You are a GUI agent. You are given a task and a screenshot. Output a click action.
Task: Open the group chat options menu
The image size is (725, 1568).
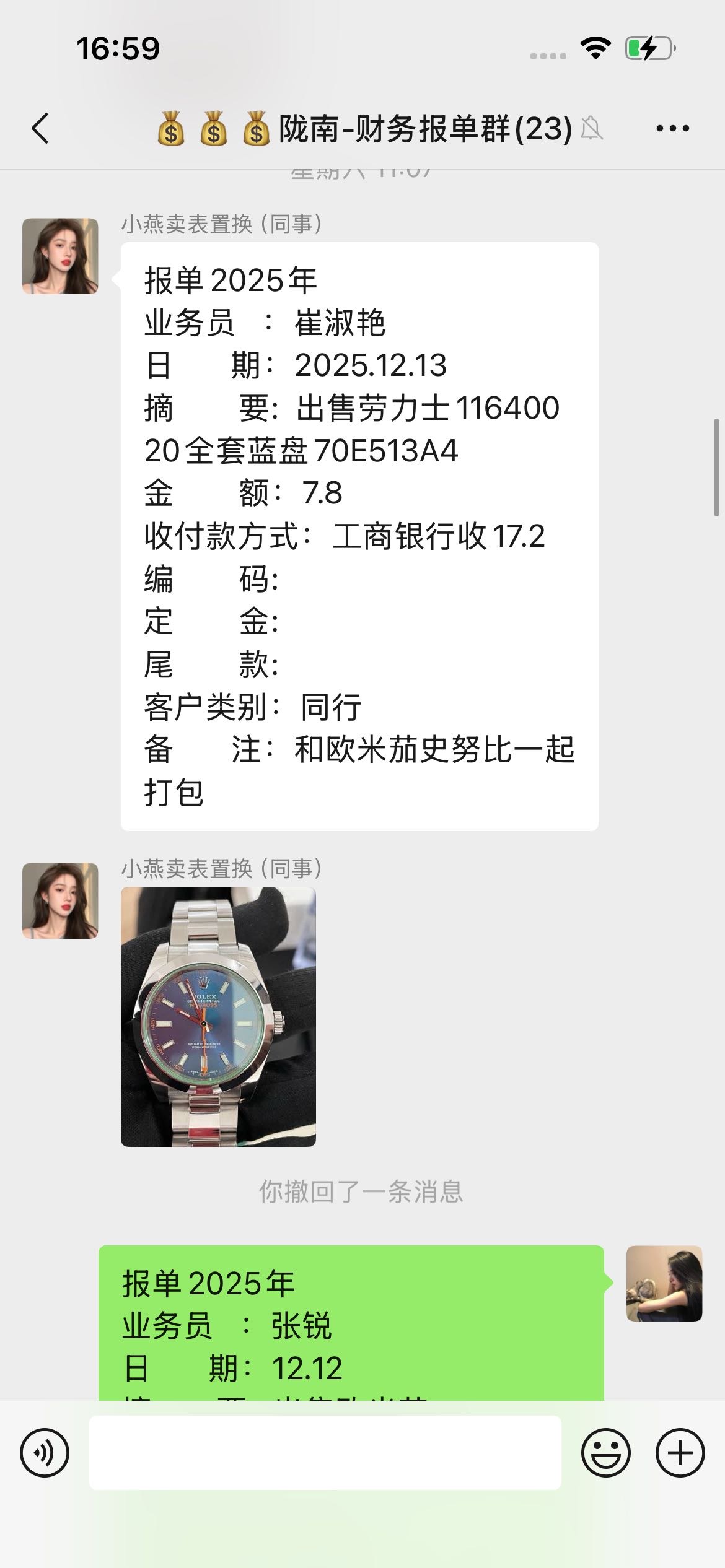point(672,129)
